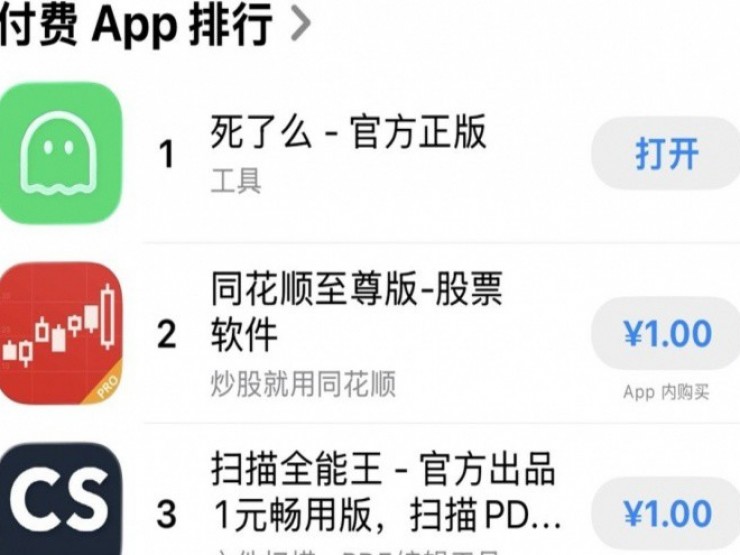Purchase 扫描全能王 for ¥1.00

click(x=666, y=514)
